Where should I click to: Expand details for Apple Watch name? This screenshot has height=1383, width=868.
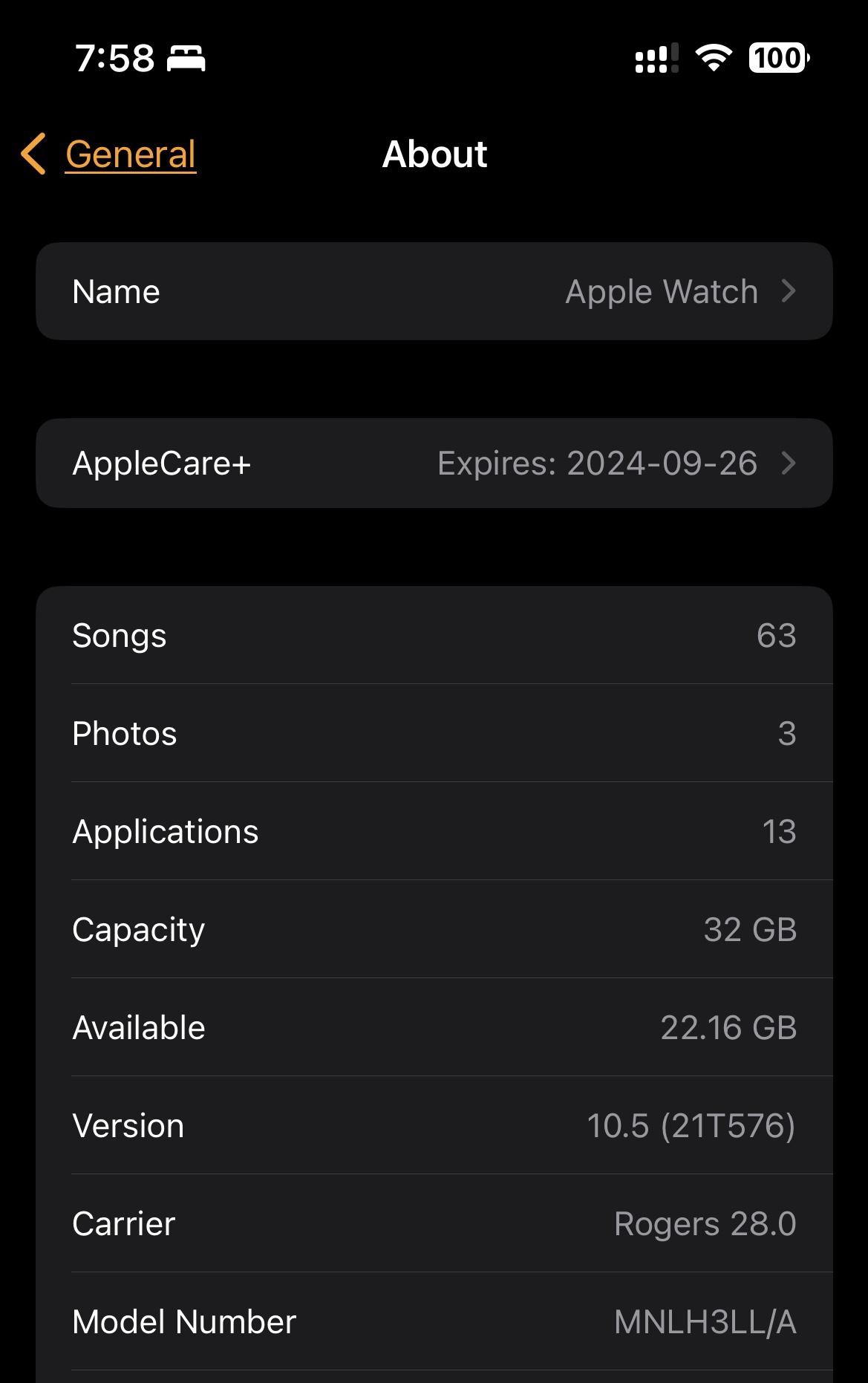pyautogui.click(x=660, y=291)
